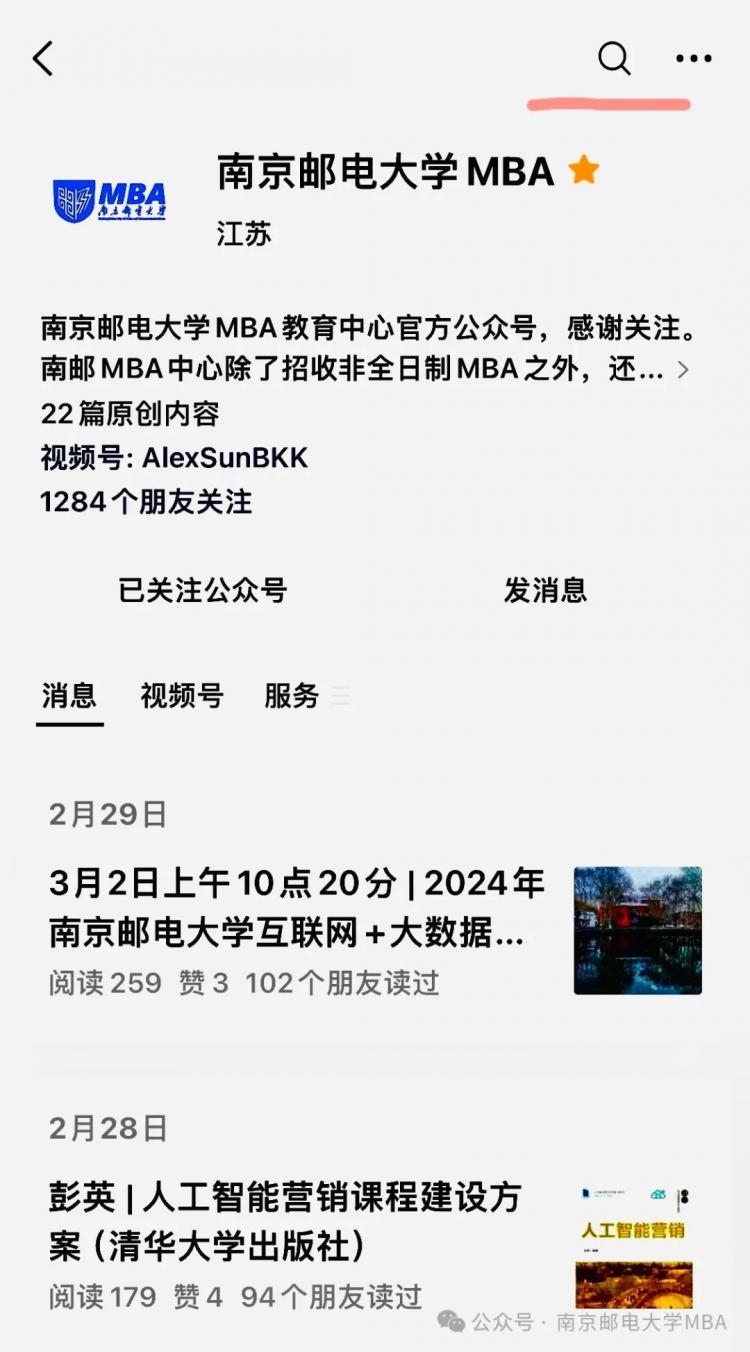Open video channel AlexSunBKK
750x1352 pixels.
pos(224,458)
